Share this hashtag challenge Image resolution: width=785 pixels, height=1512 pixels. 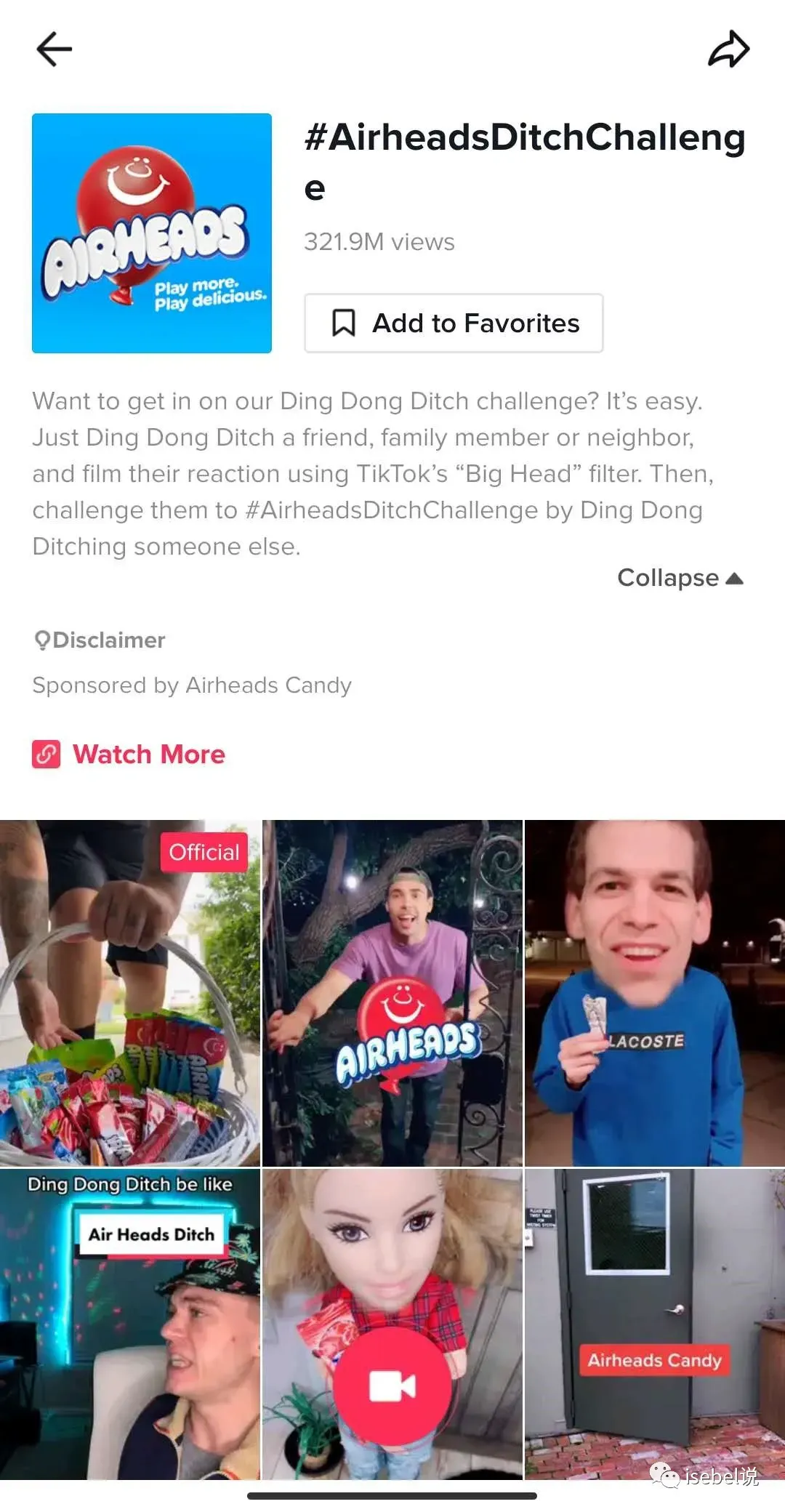pos(728,49)
